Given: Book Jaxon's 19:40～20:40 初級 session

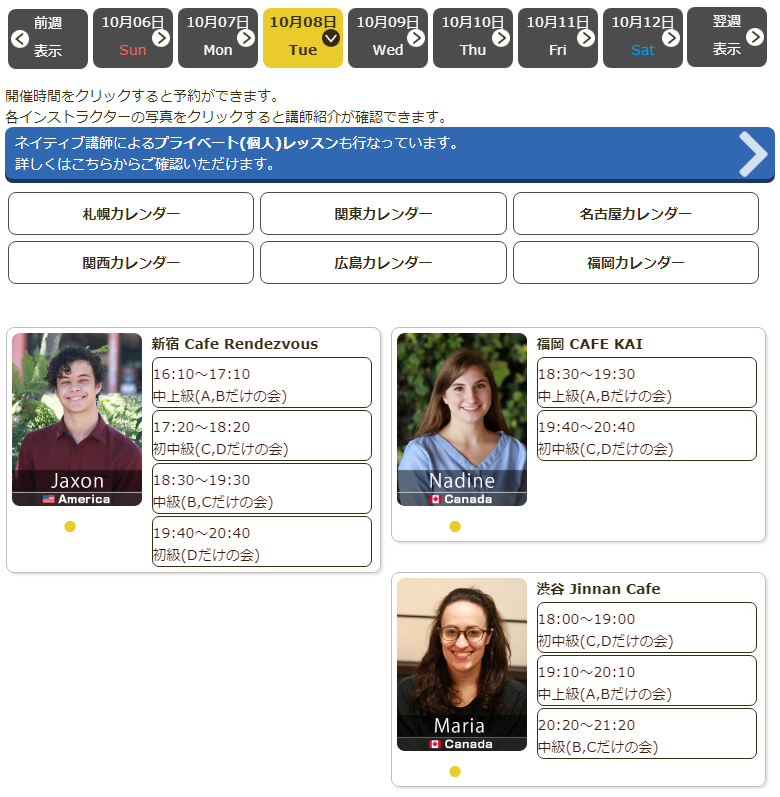Looking at the screenshot, I should [x=262, y=543].
